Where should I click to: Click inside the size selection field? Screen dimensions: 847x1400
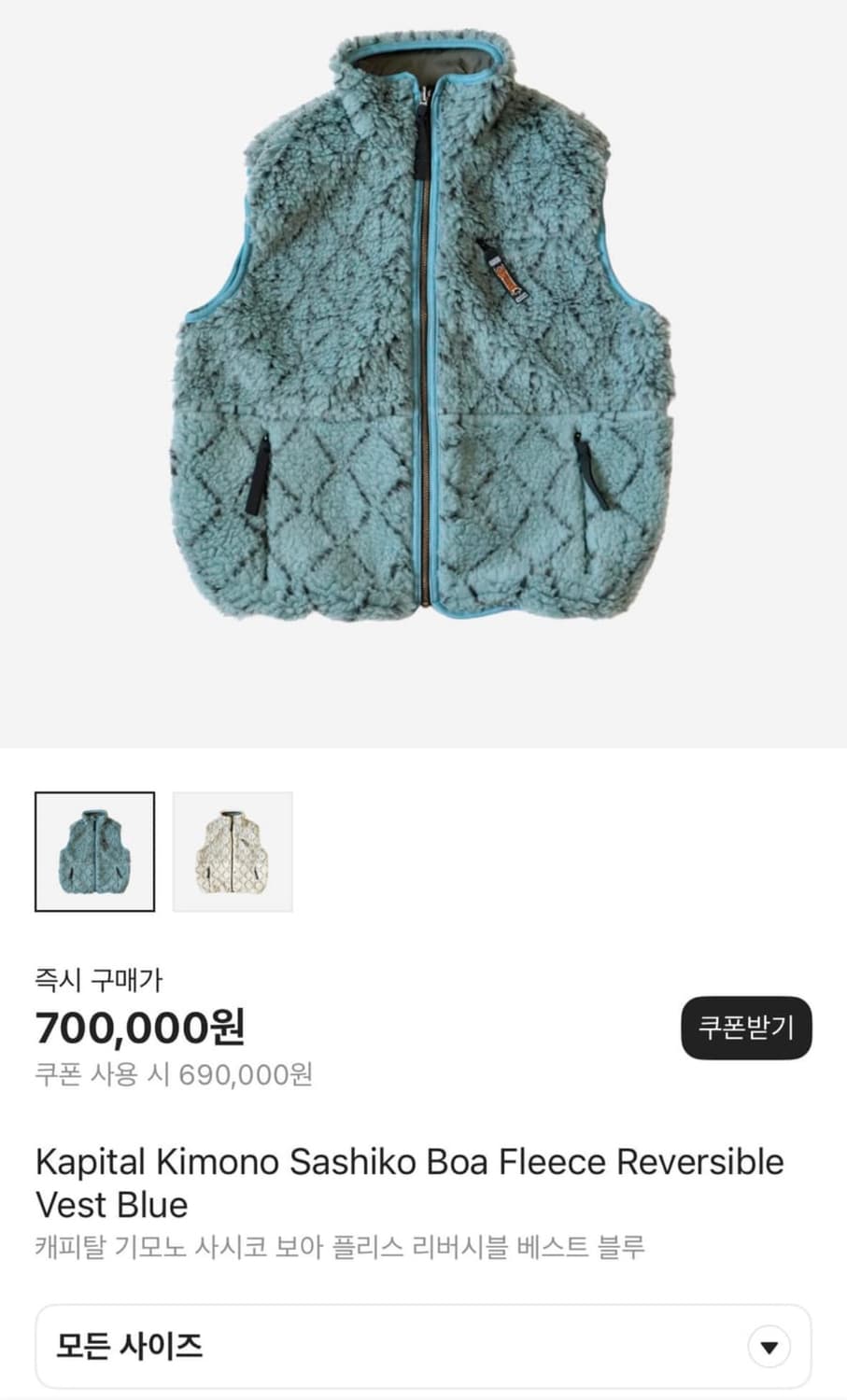pos(280,1346)
